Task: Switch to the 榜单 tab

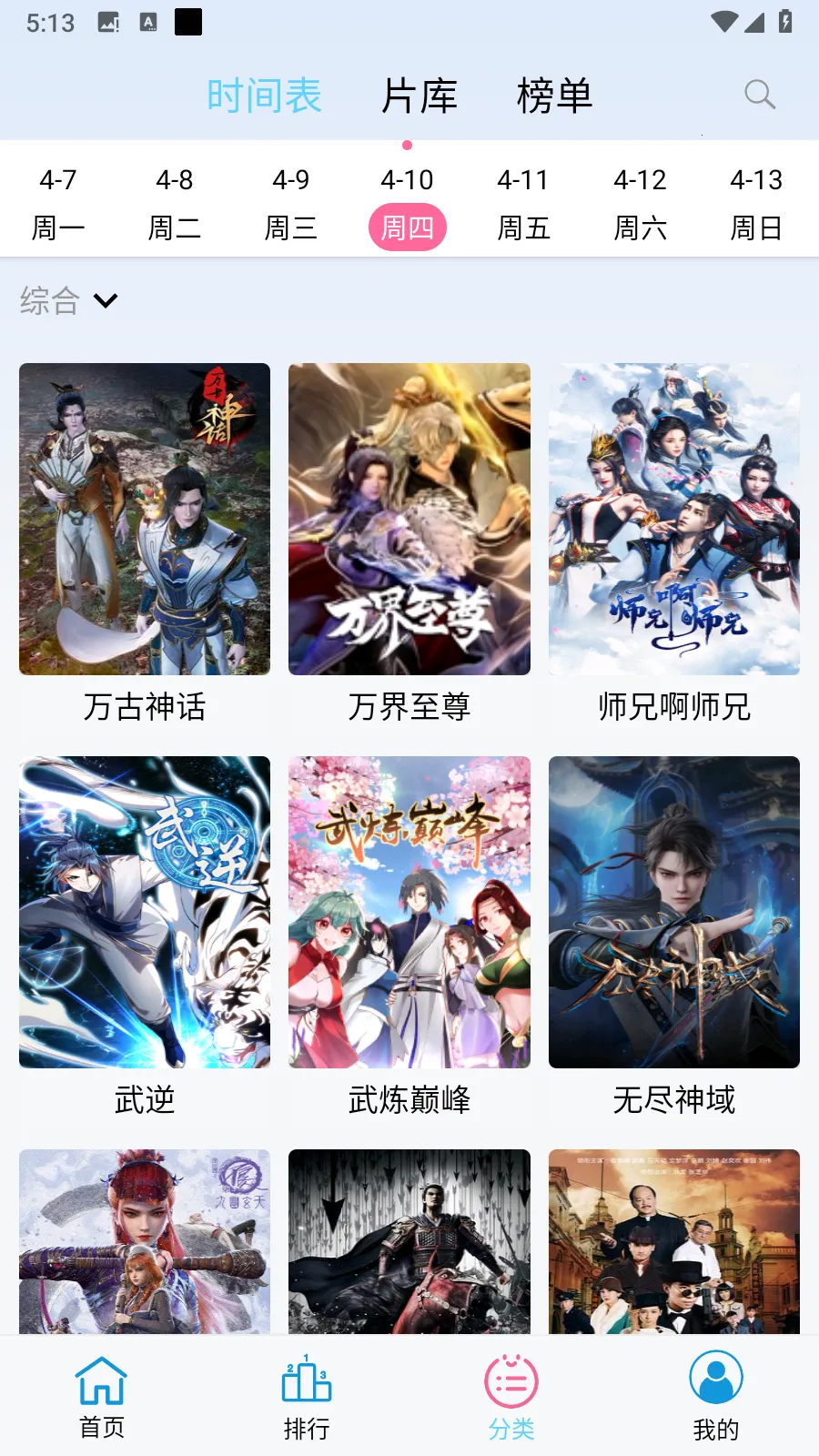Action: pos(554,96)
